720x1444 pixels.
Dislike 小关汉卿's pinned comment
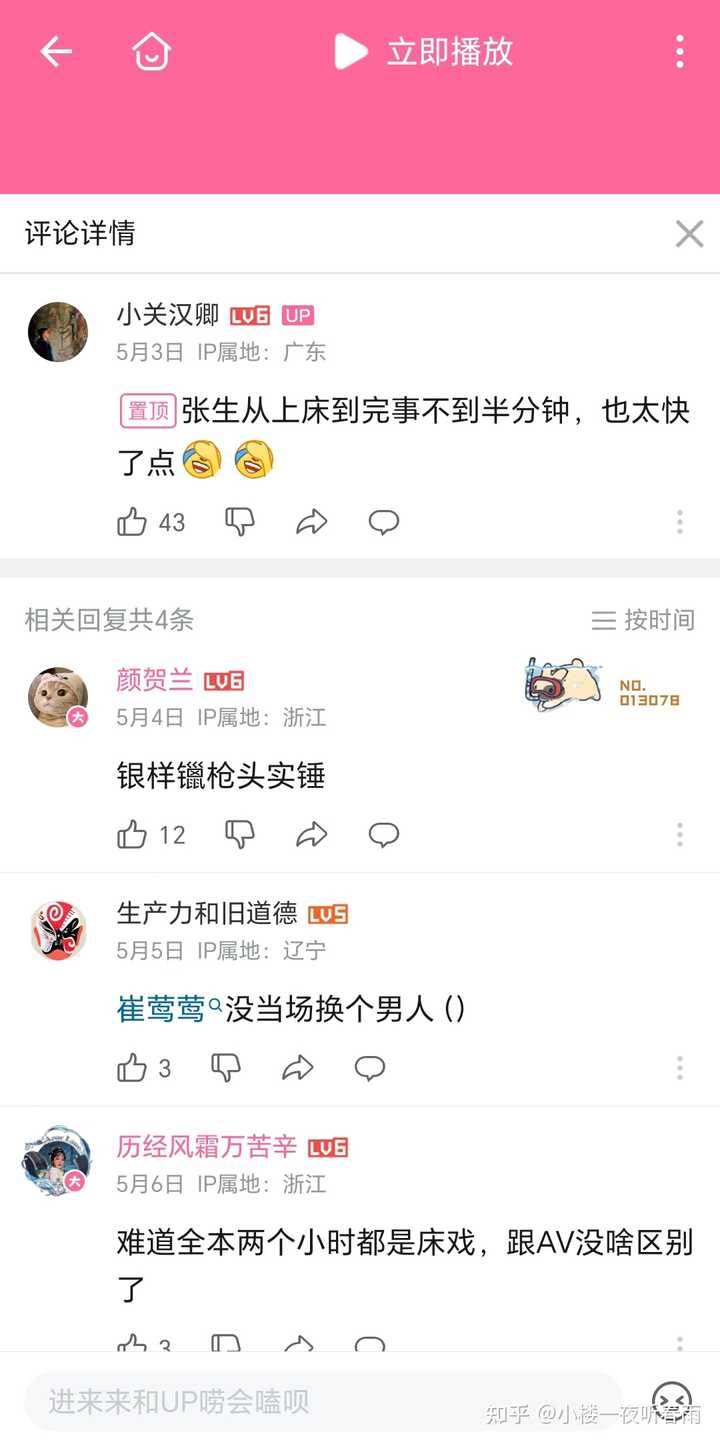click(x=240, y=522)
